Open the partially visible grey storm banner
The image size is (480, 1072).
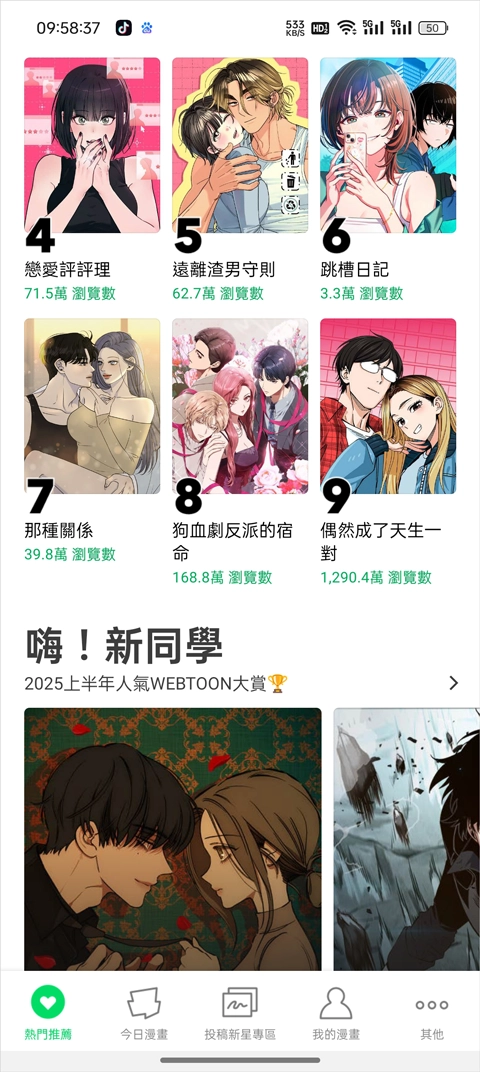pyautogui.click(x=407, y=839)
